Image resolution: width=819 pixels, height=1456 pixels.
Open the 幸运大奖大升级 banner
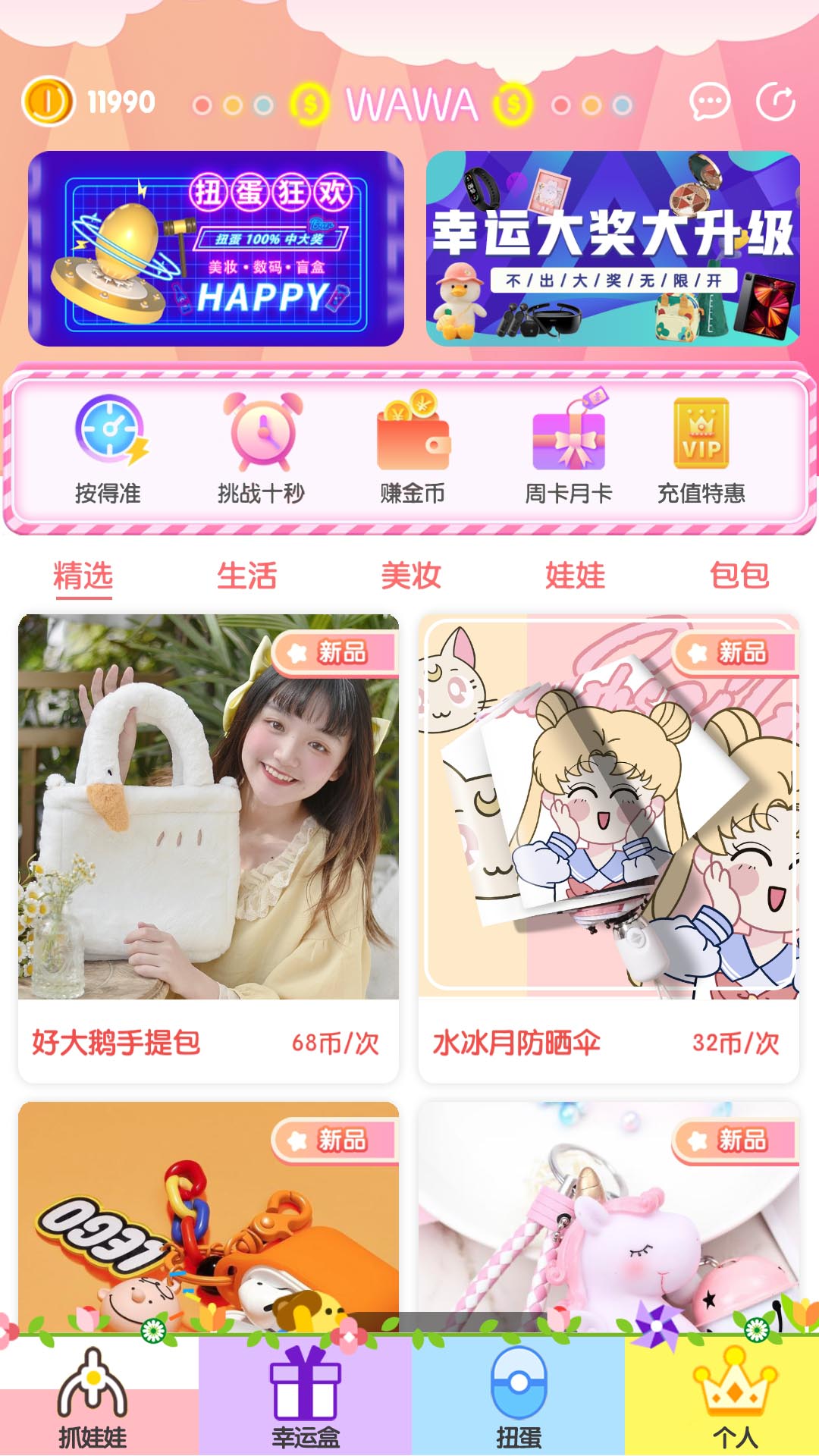pos(613,249)
